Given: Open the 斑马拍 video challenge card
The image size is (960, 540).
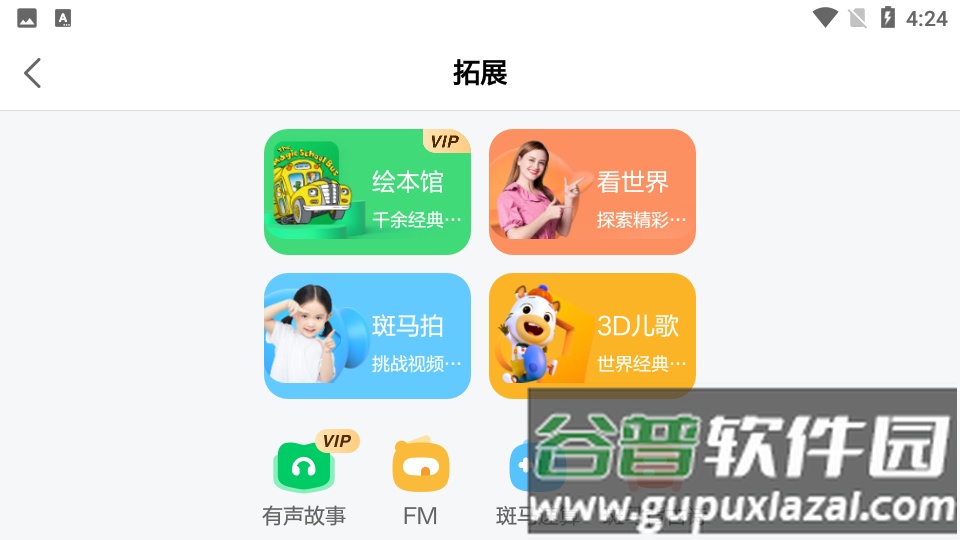Looking at the screenshot, I should point(367,336).
